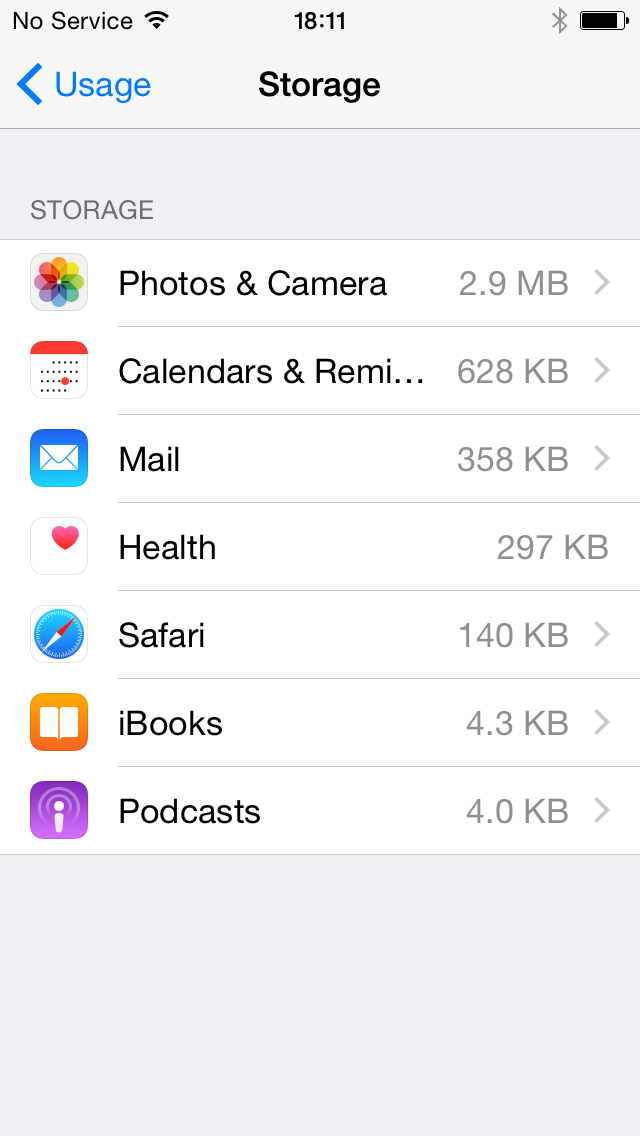This screenshot has height=1136, width=640.
Task: Open iBooks storage details
Action: (320, 723)
